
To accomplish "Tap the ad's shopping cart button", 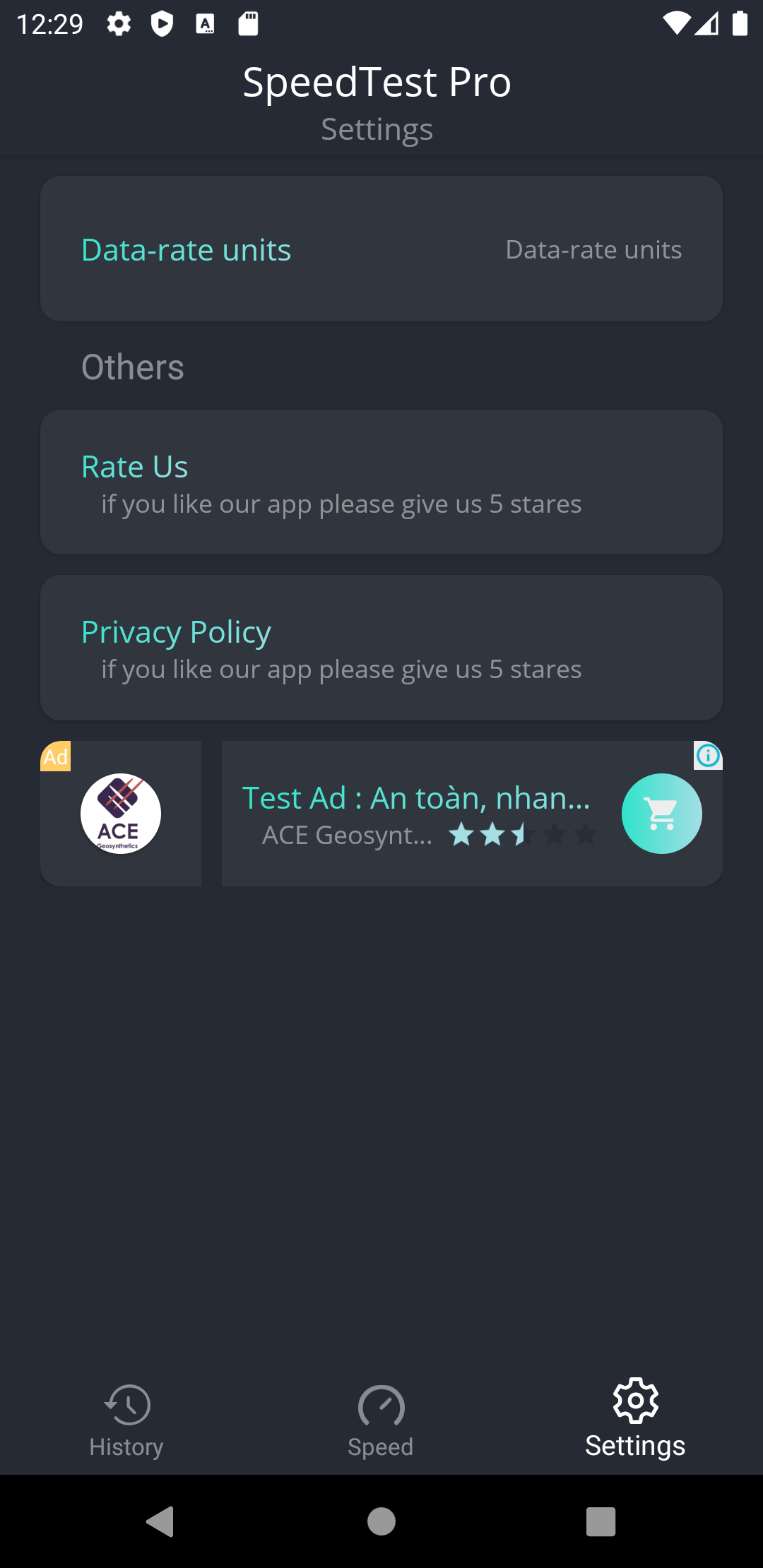I will pos(661,814).
